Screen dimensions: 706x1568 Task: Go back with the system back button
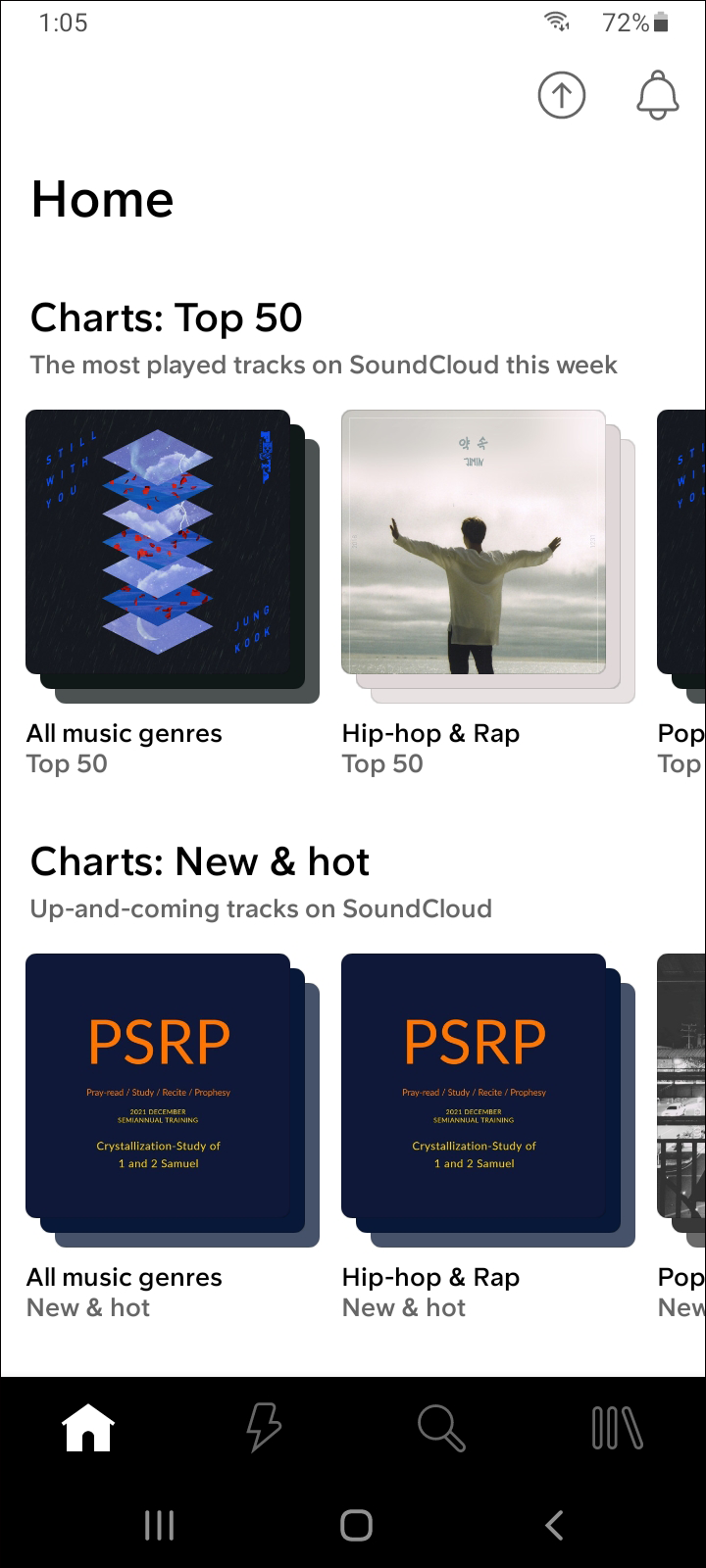[x=554, y=1525]
